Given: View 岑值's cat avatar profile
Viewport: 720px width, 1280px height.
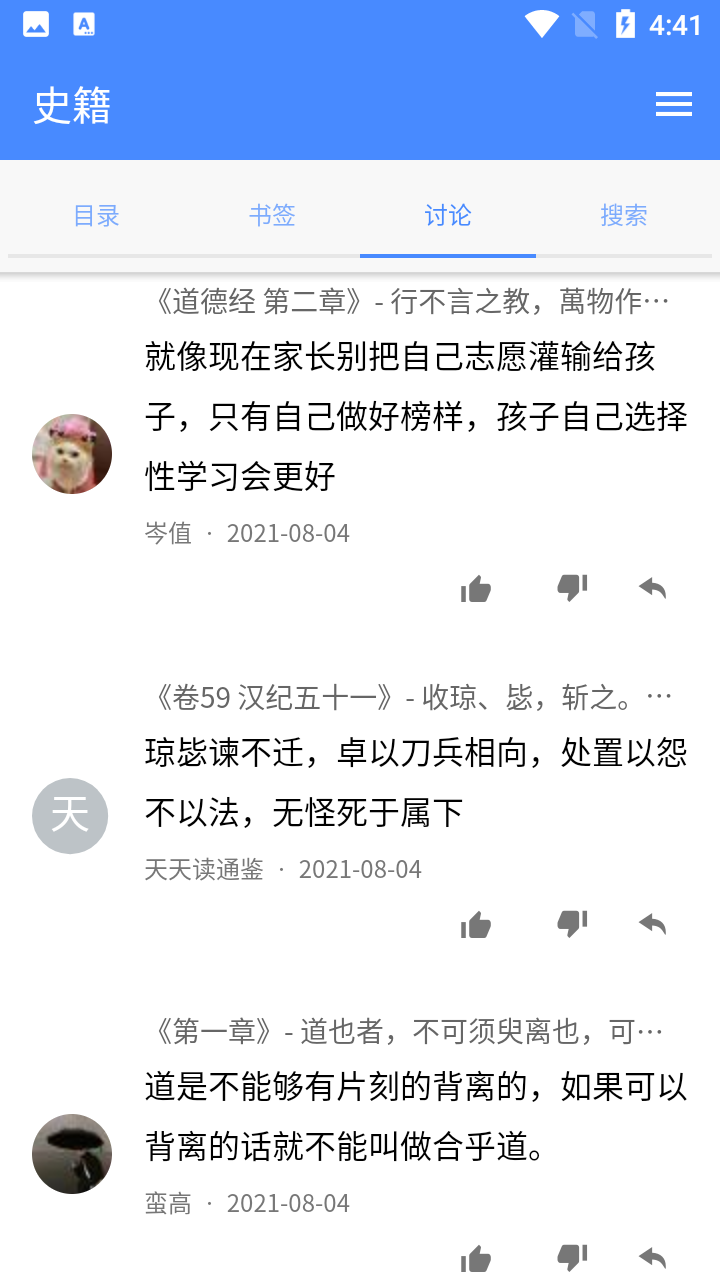Looking at the screenshot, I should click(x=72, y=454).
